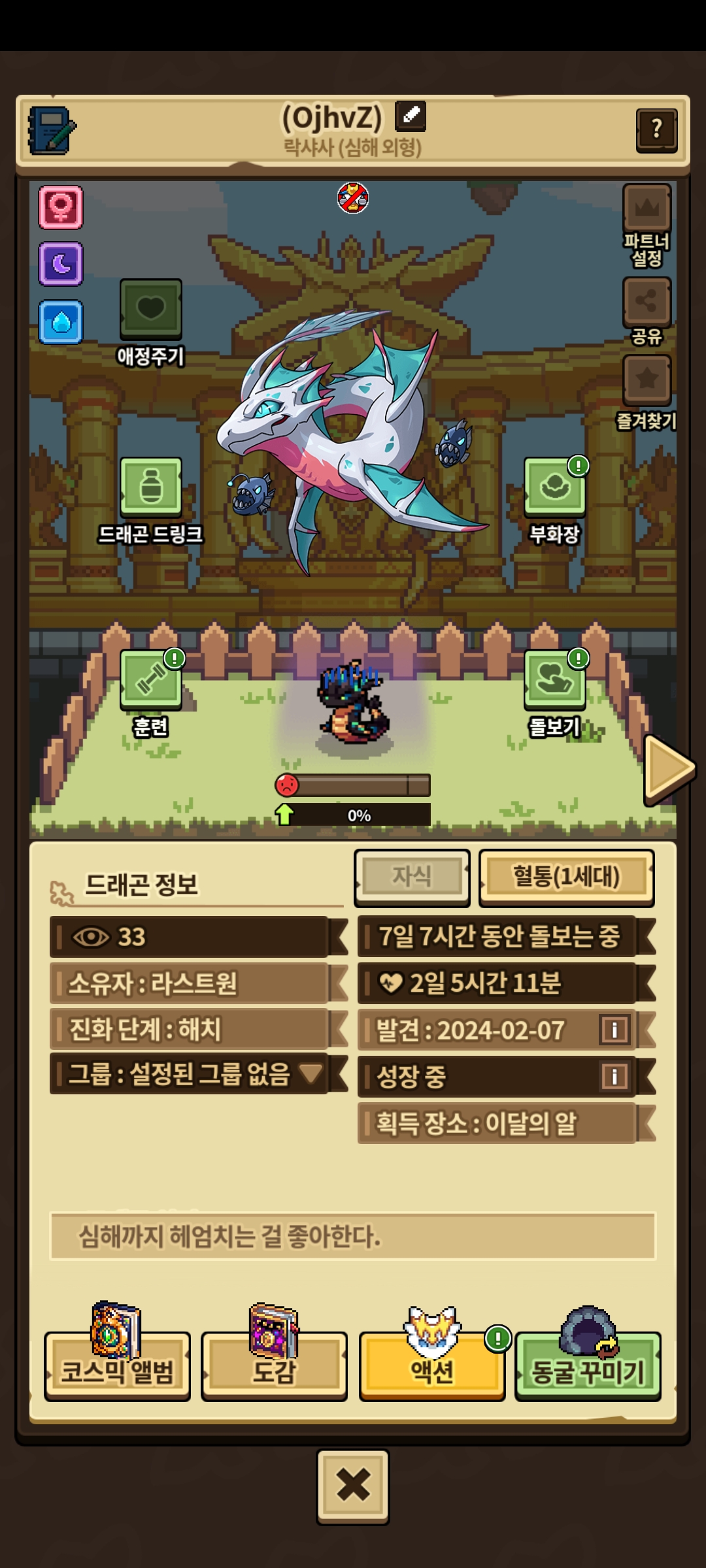Open the notebook memo icon
The height and width of the screenshot is (1568, 706).
pyautogui.click(x=52, y=131)
